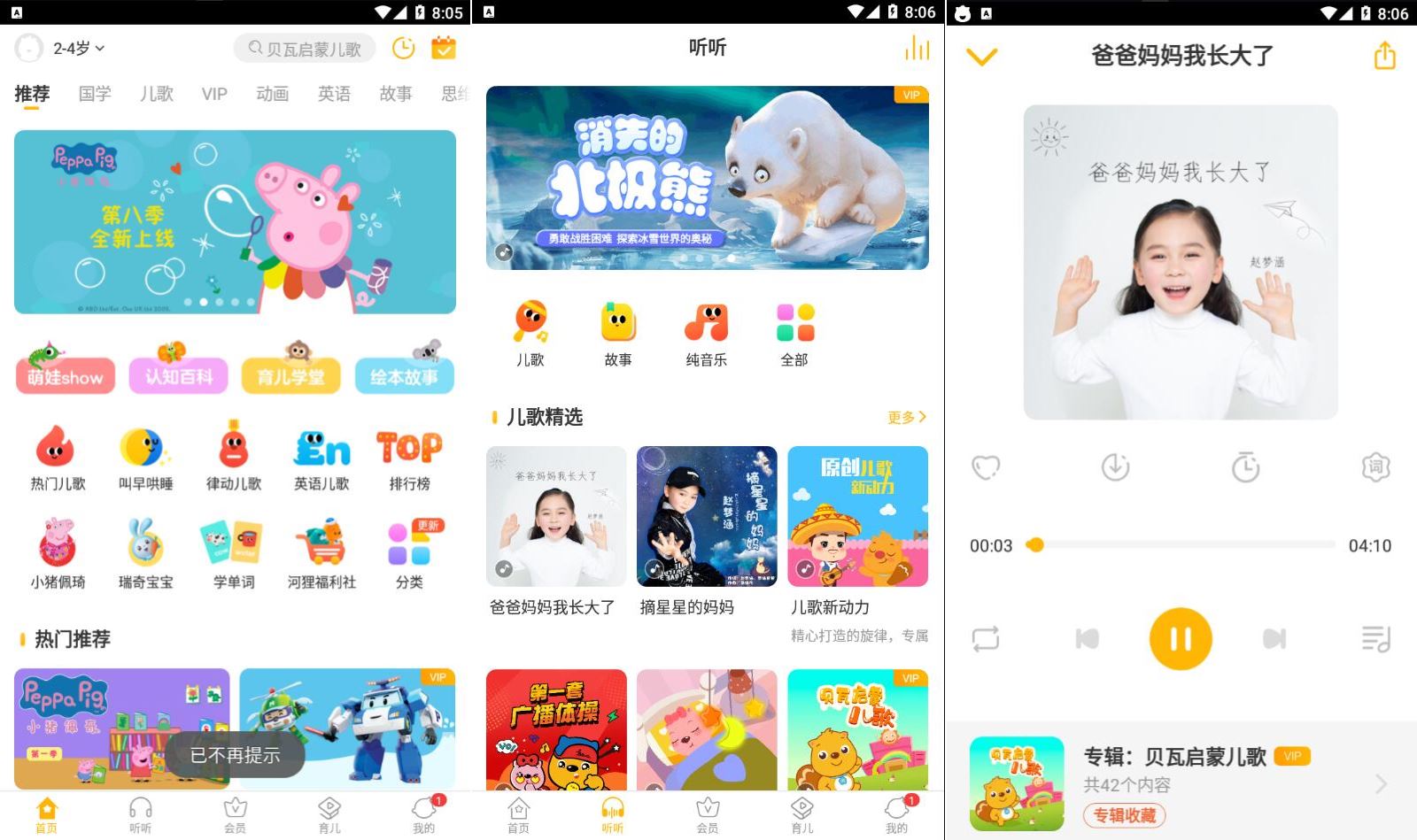Image resolution: width=1417 pixels, height=840 pixels.
Task: Tap 更多 next to 儿歌精选
Action: (x=906, y=417)
